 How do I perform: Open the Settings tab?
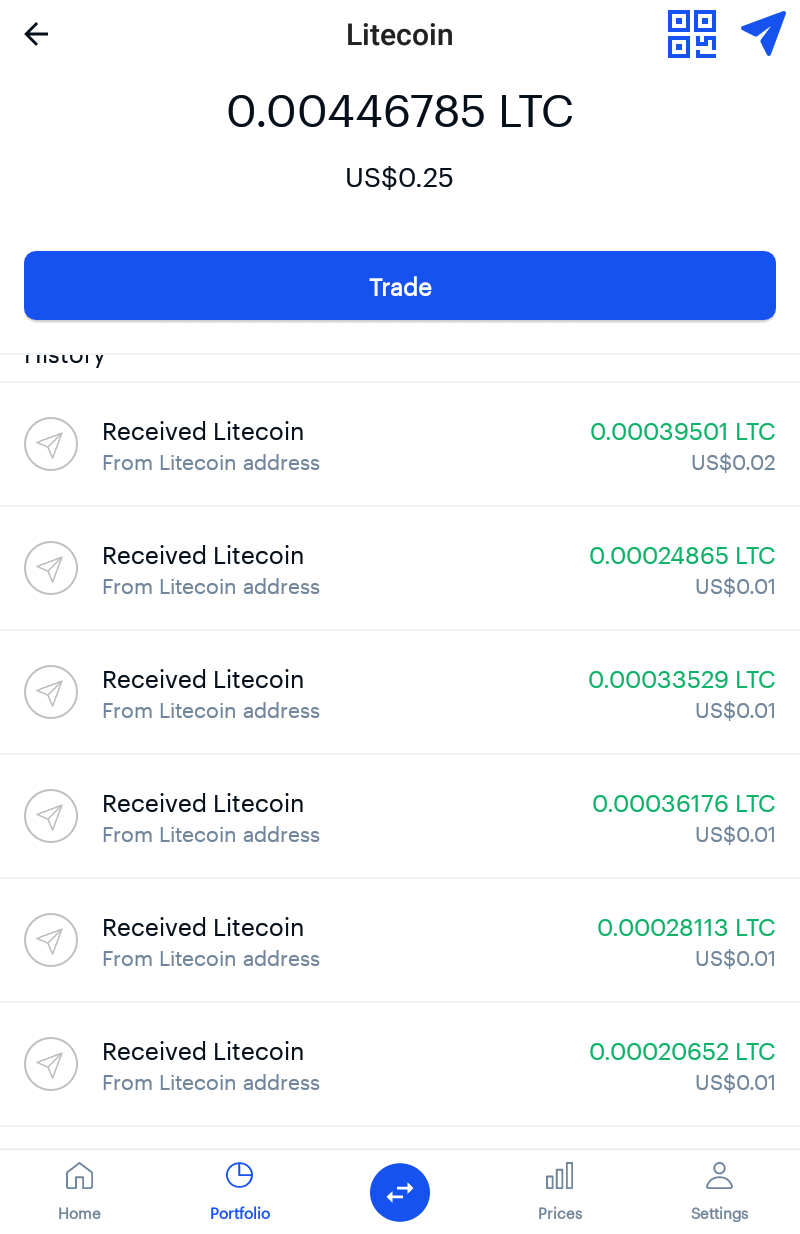pyautogui.click(x=719, y=1191)
